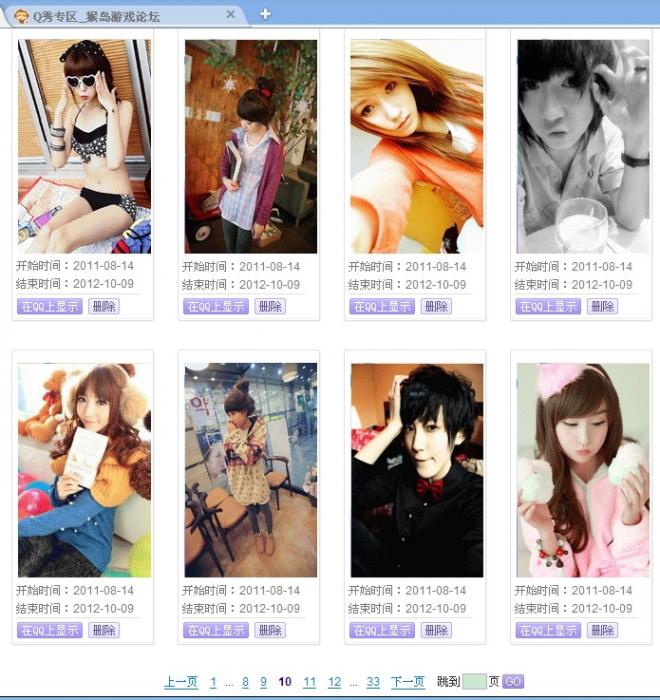Jump to last page 33
This screenshot has height=700, width=660.
point(373,682)
